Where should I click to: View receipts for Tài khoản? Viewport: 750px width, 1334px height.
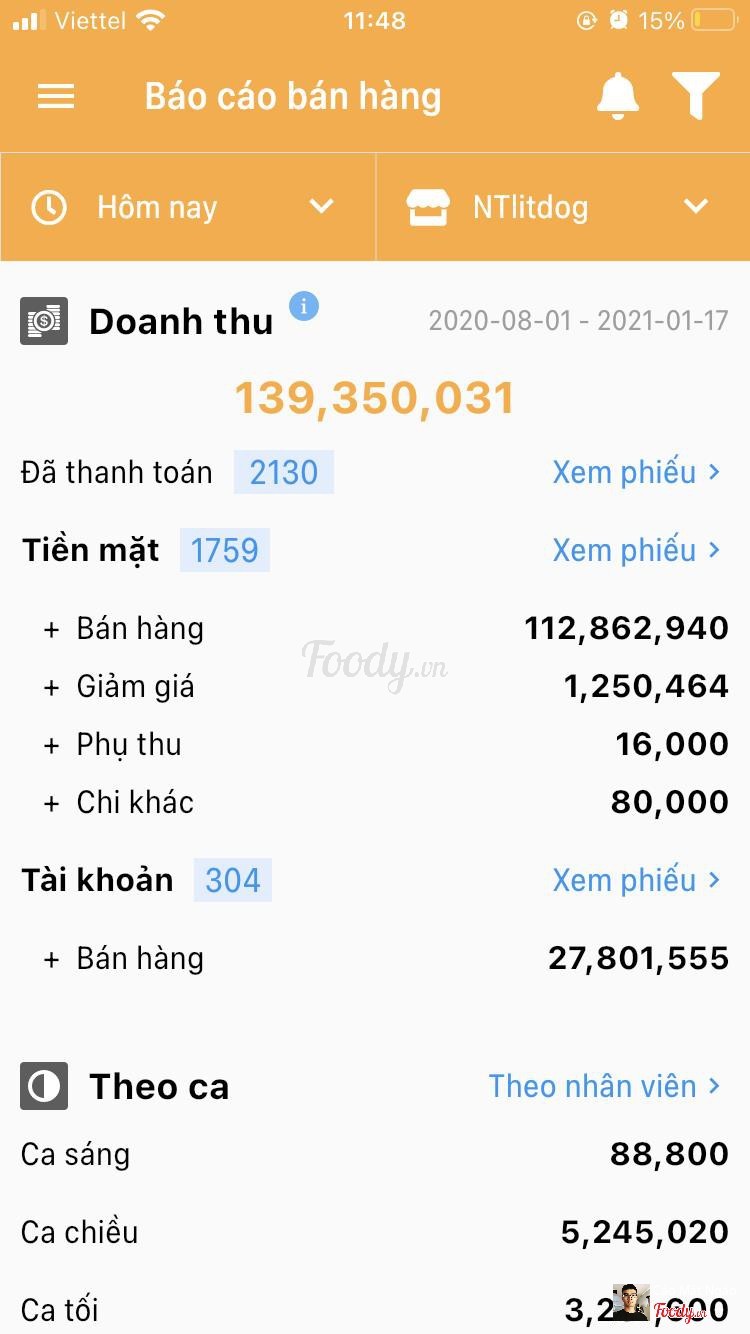coord(637,880)
